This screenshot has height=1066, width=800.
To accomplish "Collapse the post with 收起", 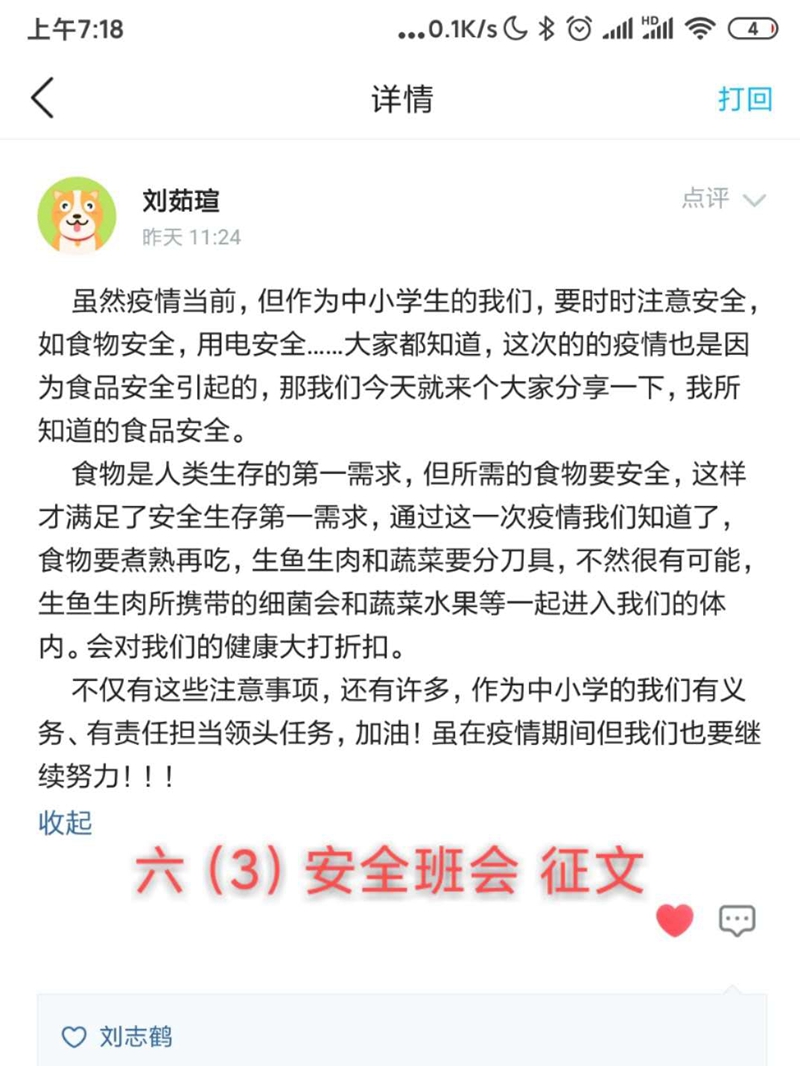I will (x=65, y=822).
